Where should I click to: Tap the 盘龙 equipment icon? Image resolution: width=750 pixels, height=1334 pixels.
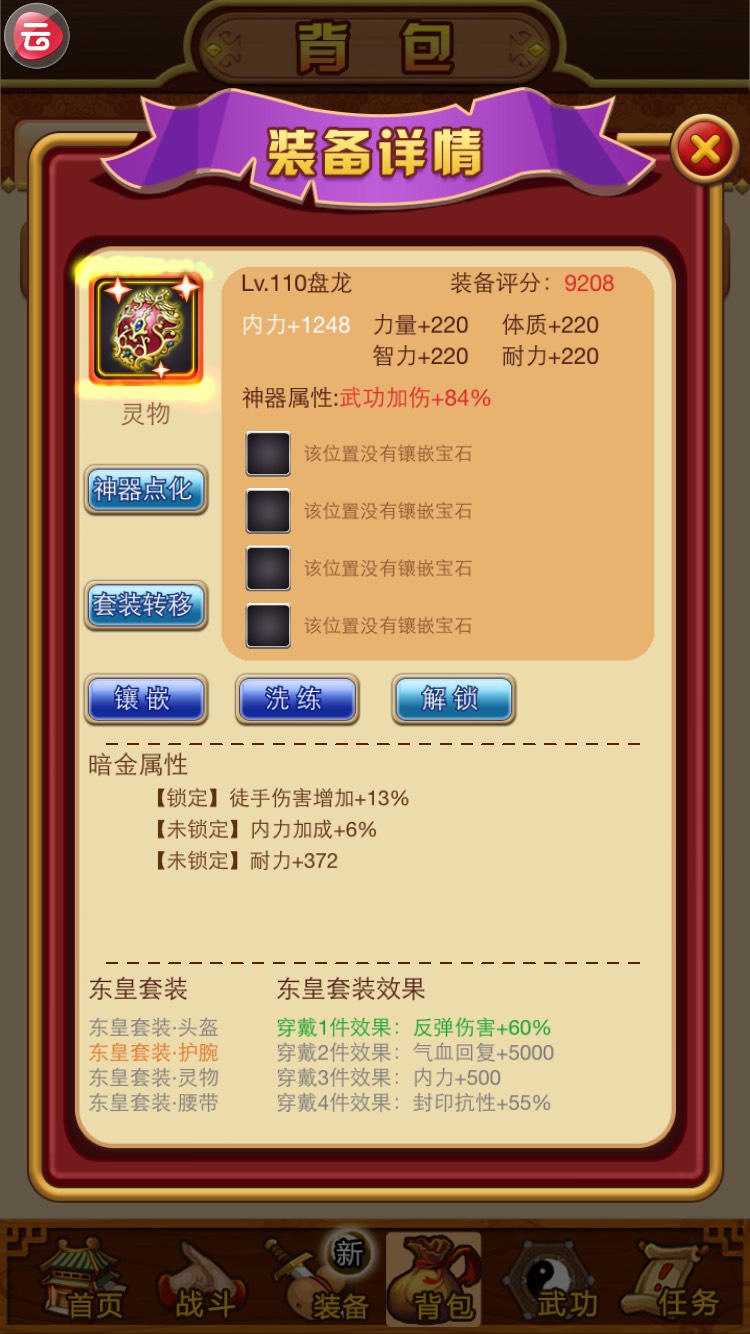[x=146, y=330]
